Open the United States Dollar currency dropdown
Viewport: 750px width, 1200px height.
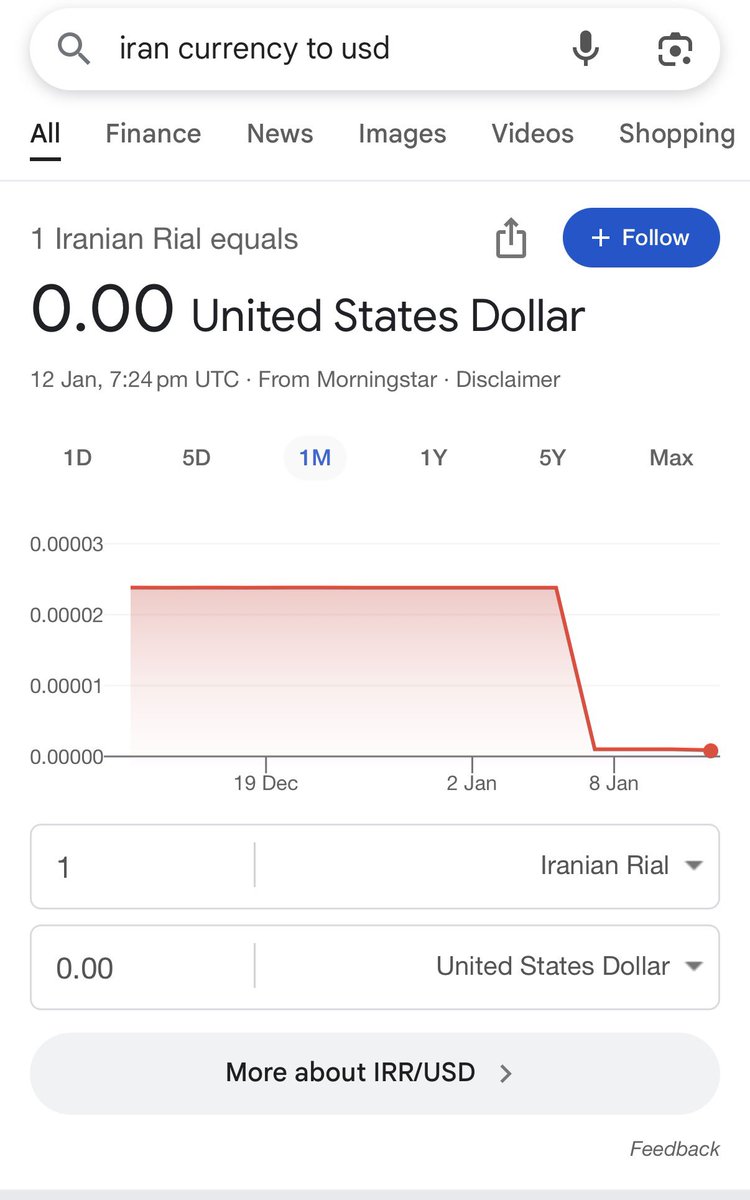tap(570, 967)
